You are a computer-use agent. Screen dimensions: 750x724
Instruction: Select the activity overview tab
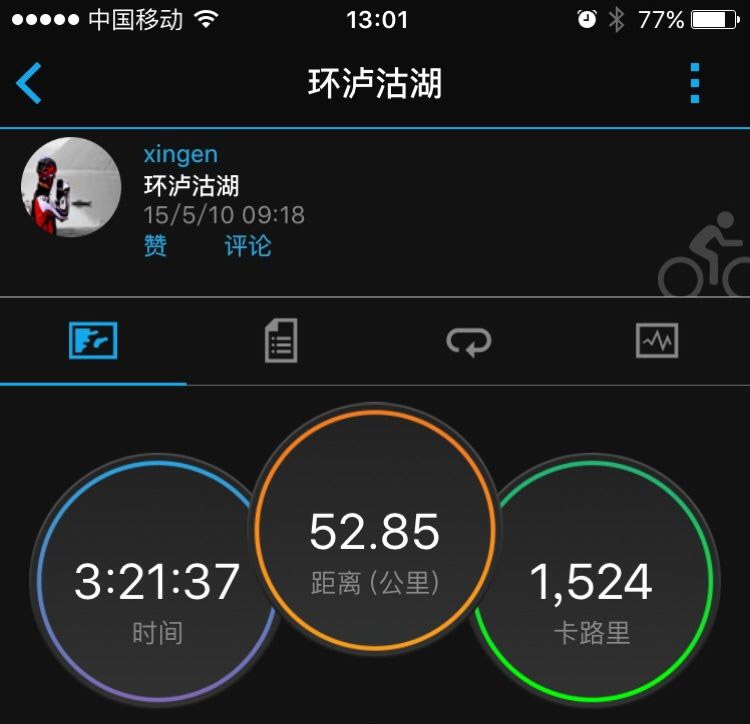click(x=93, y=342)
